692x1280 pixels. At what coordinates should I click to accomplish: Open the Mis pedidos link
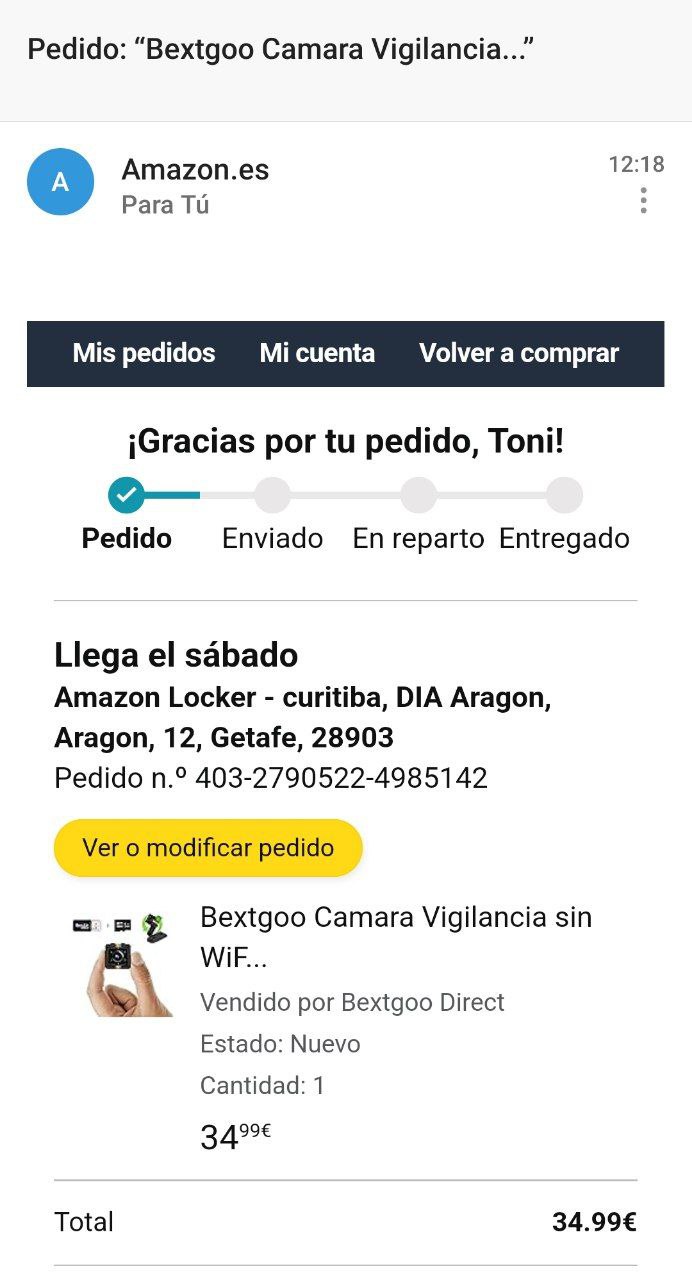click(144, 353)
